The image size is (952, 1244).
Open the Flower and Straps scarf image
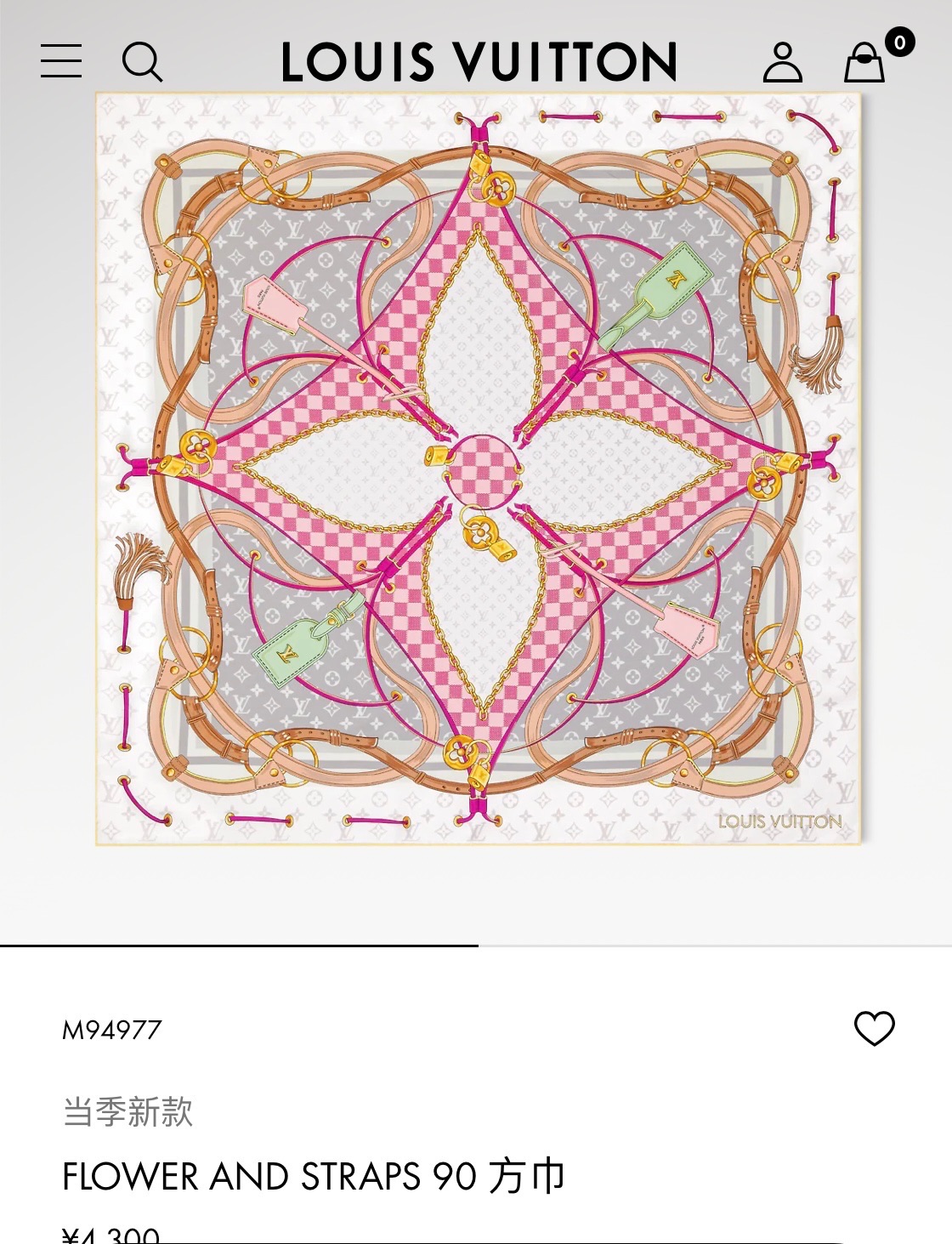(x=478, y=469)
